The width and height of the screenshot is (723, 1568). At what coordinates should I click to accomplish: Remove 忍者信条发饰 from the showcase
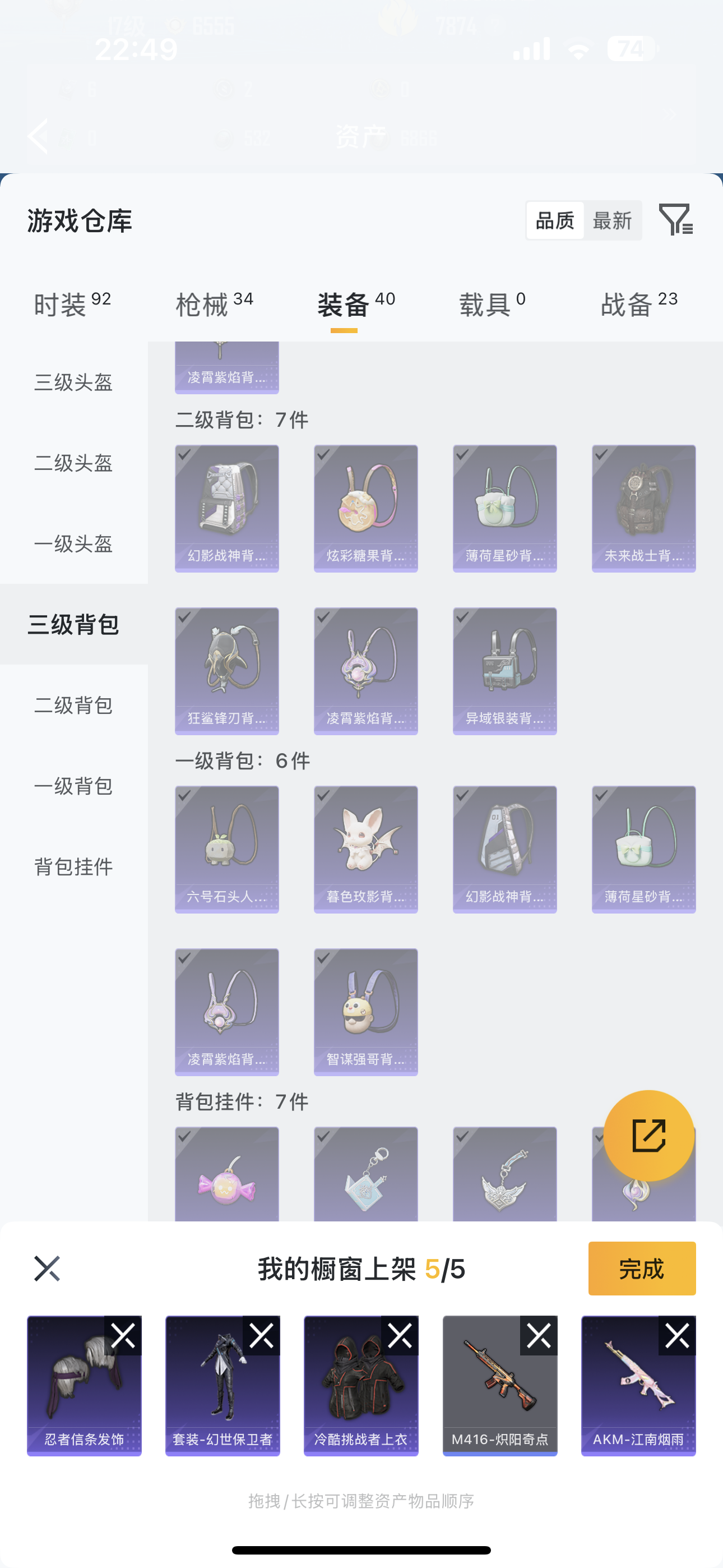coord(123,1335)
